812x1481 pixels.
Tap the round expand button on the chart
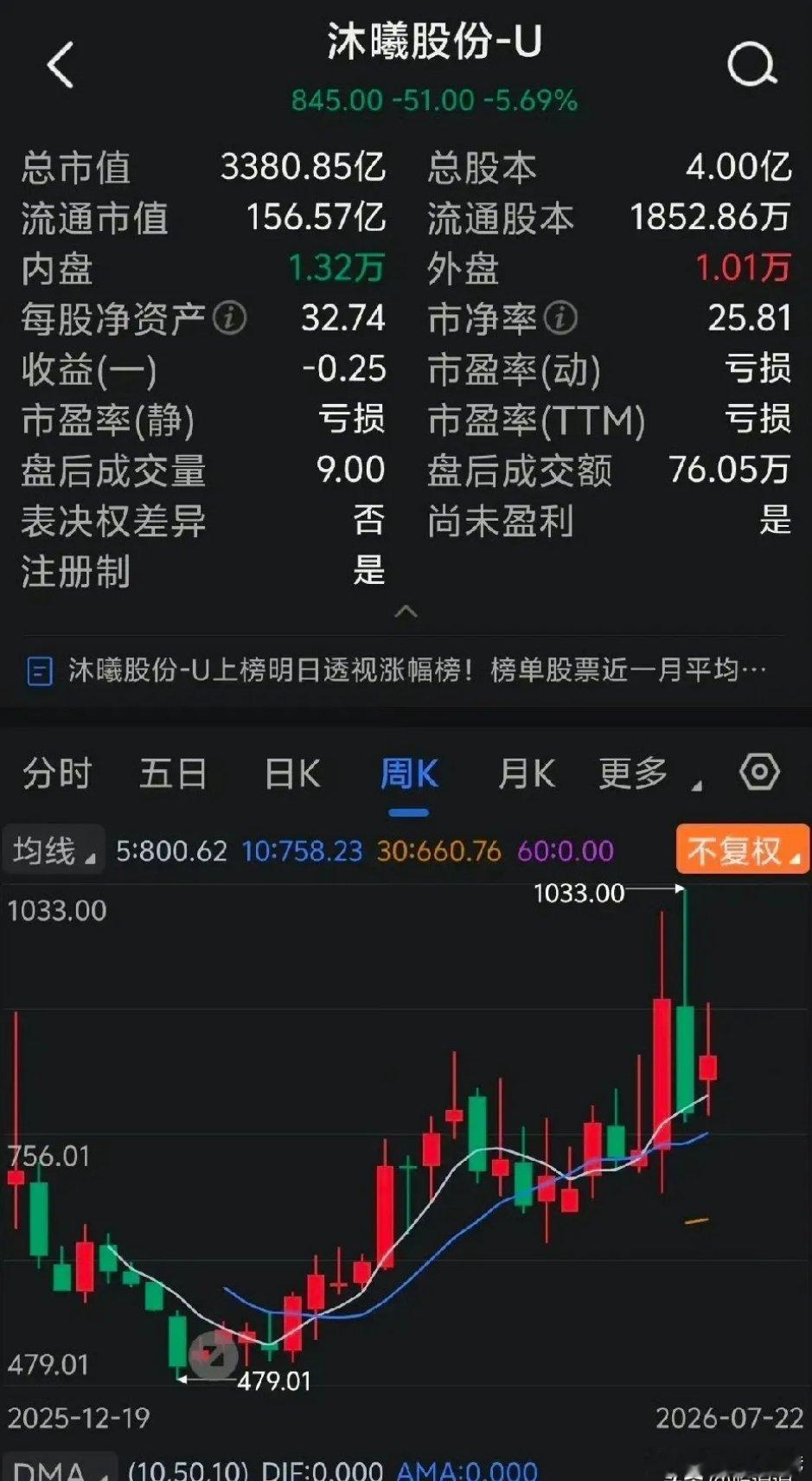click(214, 1356)
